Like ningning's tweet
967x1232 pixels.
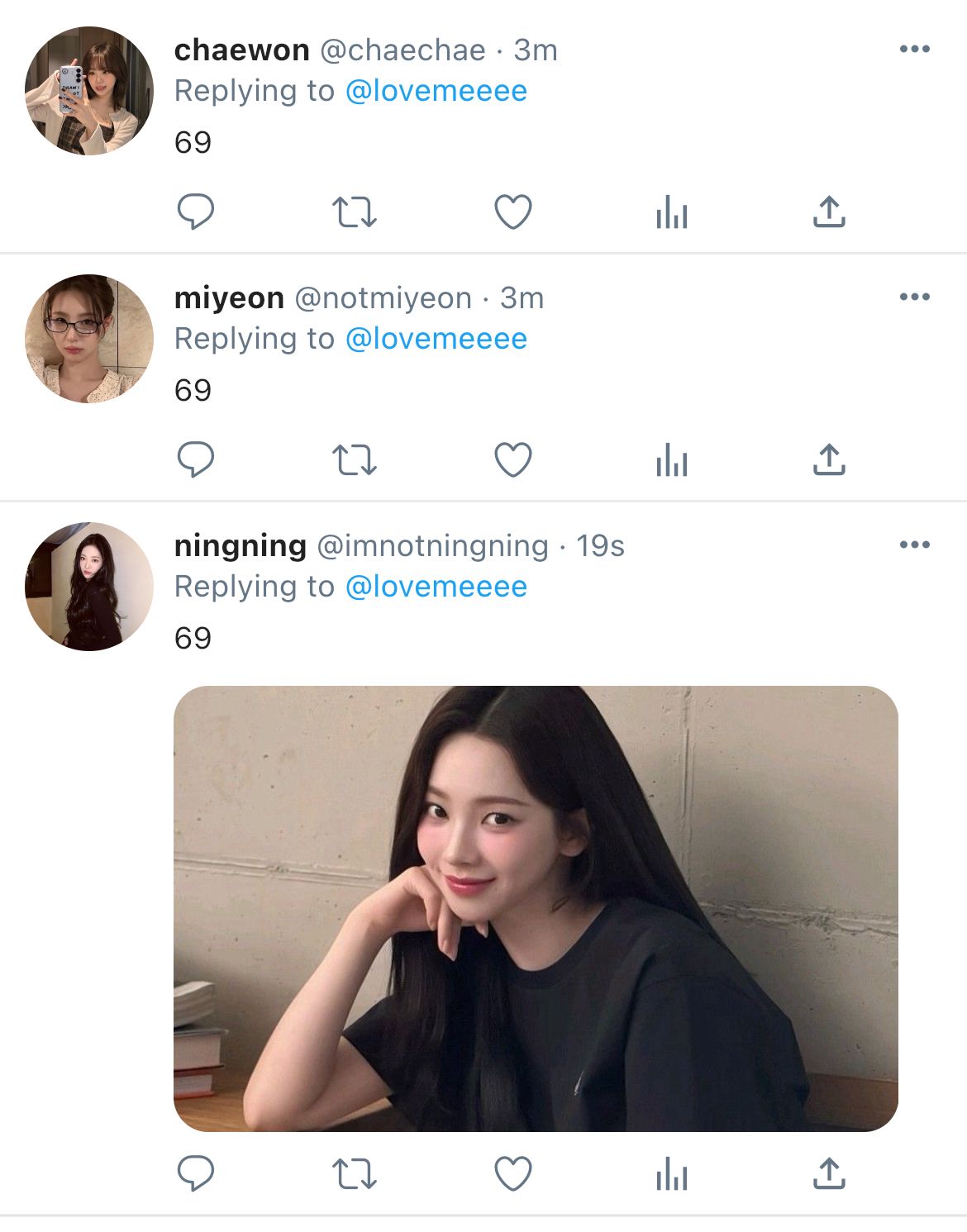click(x=512, y=1173)
